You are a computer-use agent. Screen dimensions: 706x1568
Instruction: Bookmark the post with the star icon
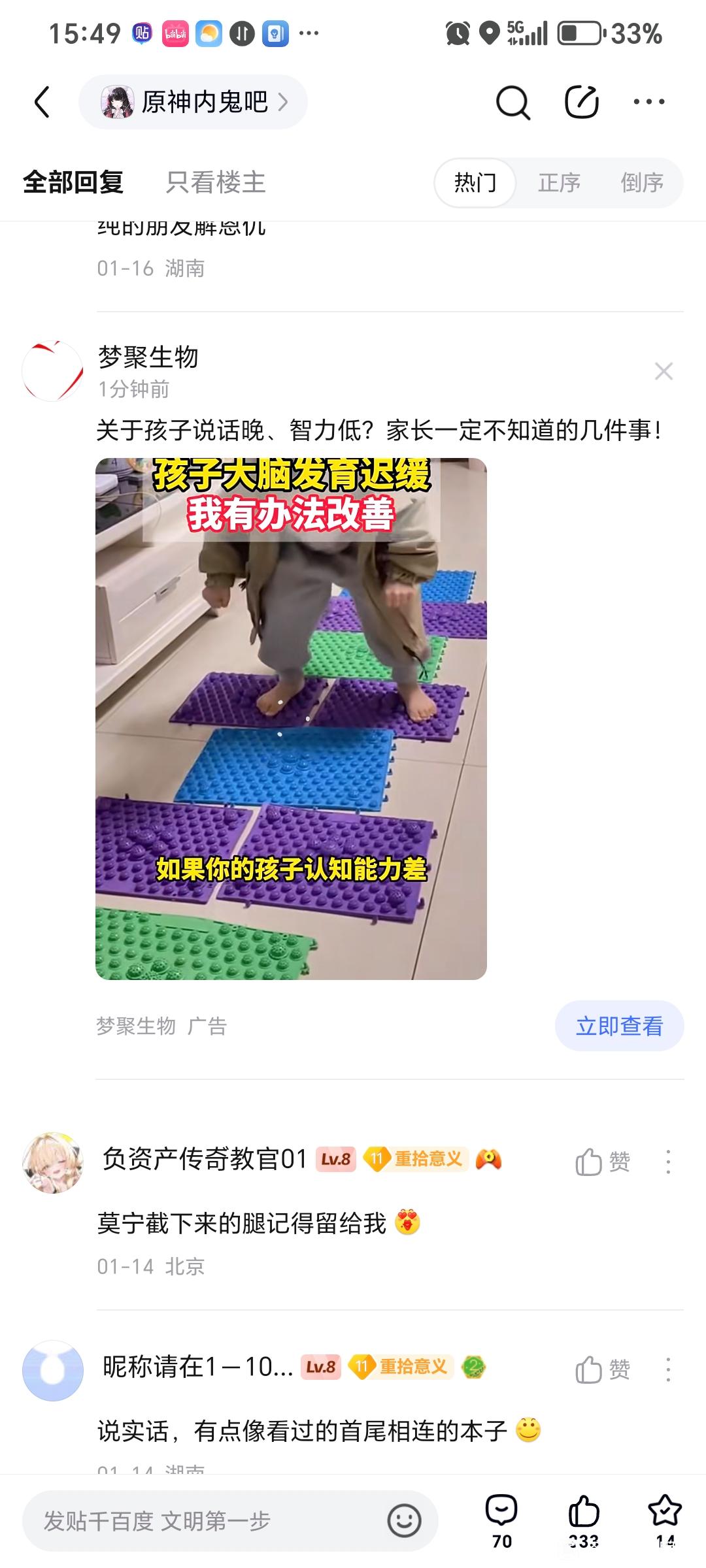coord(665,1521)
